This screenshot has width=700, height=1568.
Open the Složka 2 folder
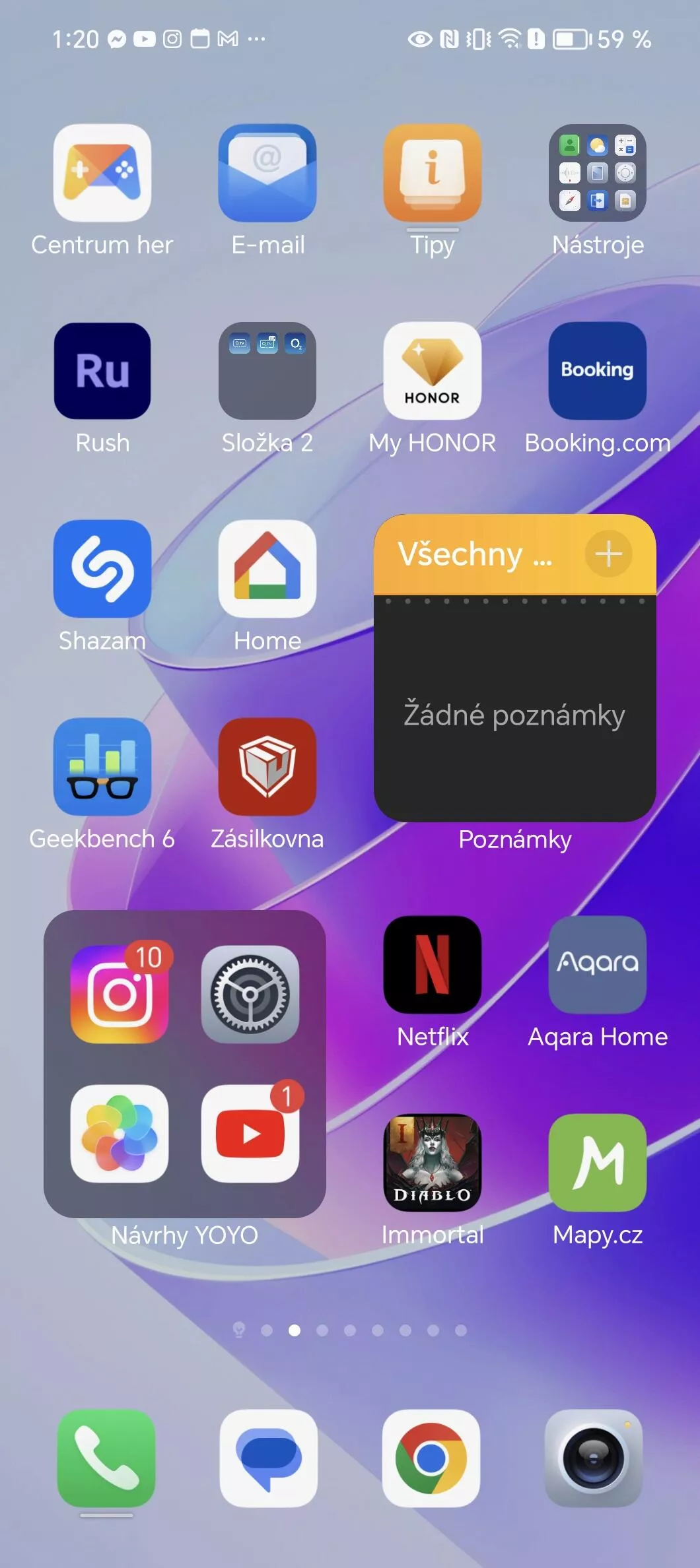point(267,371)
